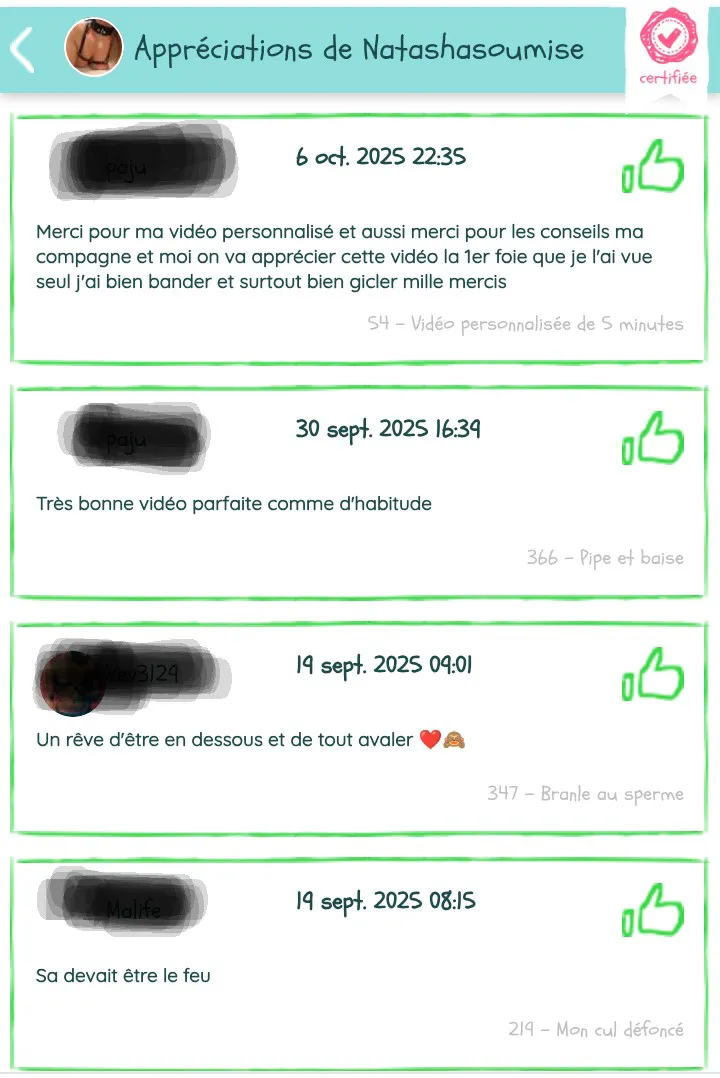Open review dated 19 sept. 2025 09:01

click(358, 728)
